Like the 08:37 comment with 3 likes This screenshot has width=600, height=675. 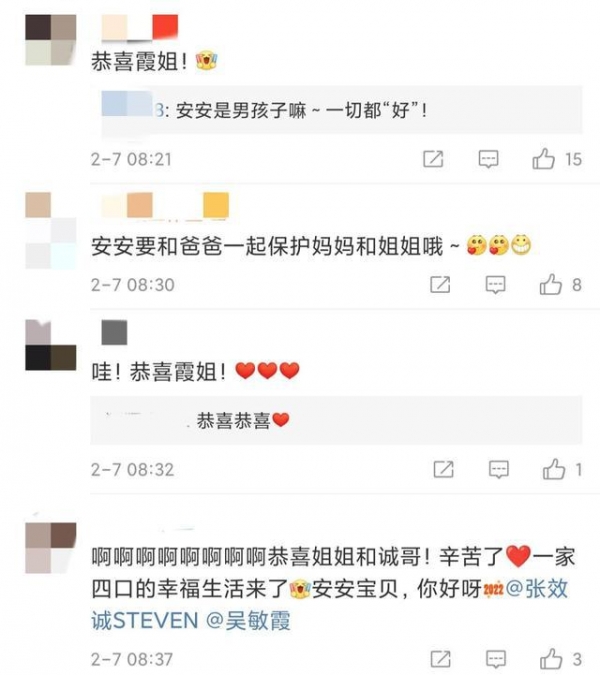pyautogui.click(x=551, y=658)
